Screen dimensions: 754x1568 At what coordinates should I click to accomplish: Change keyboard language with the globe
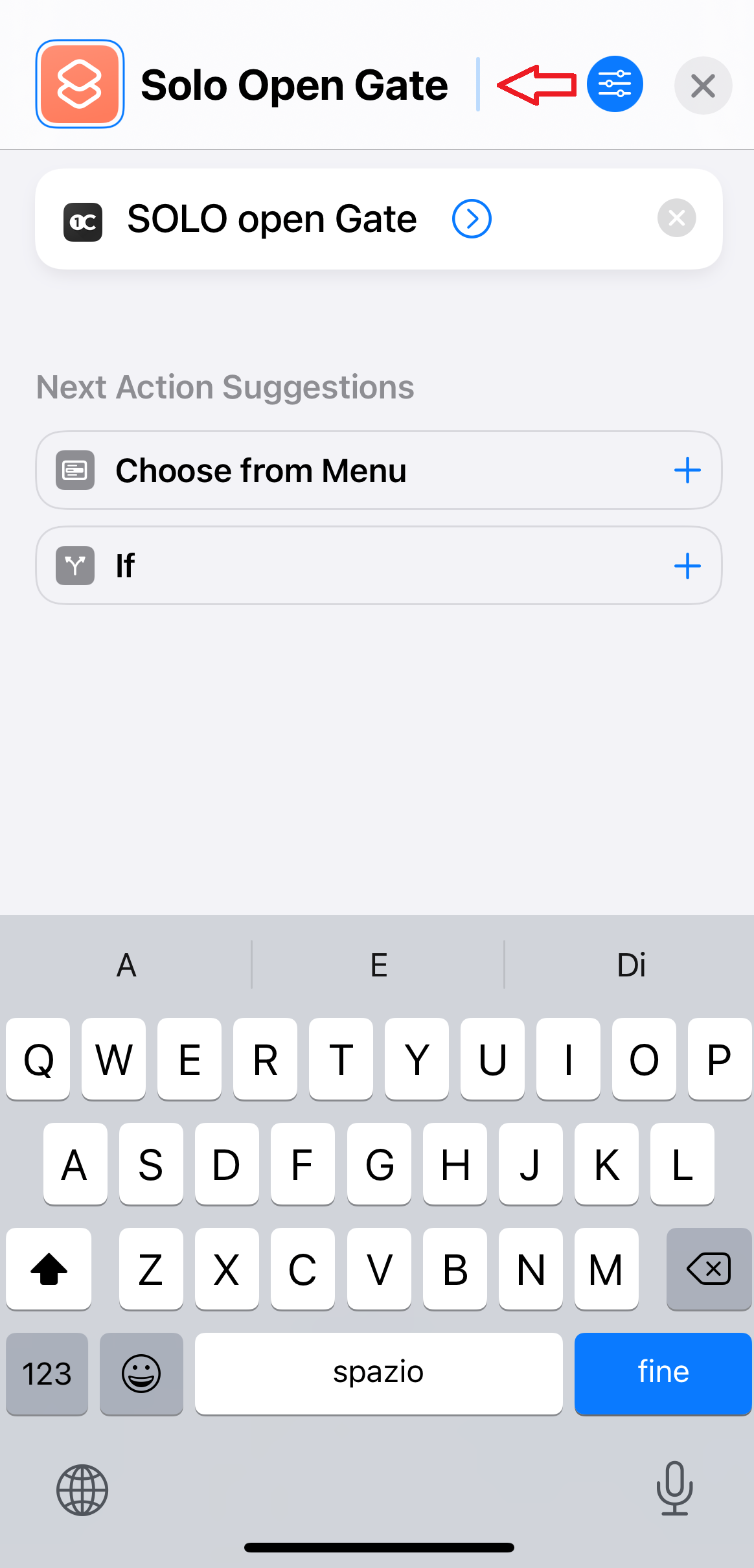(82, 1490)
